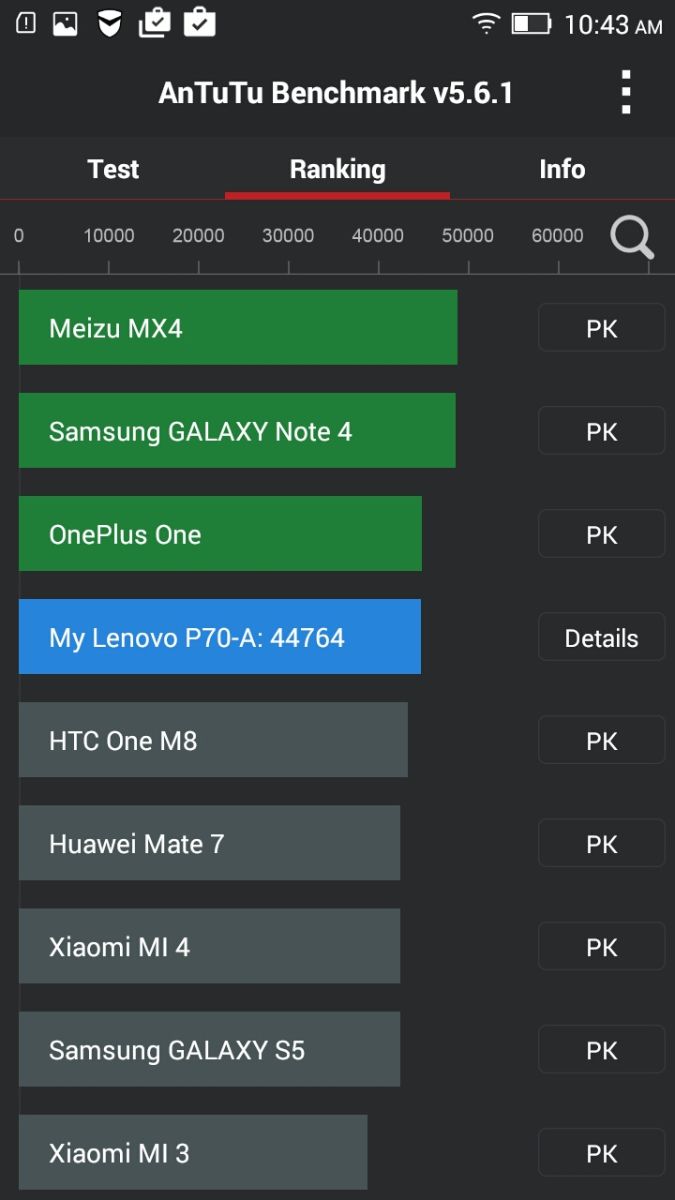The height and width of the screenshot is (1200, 675).
Task: Tap the search magnifier icon
Action: [x=632, y=237]
